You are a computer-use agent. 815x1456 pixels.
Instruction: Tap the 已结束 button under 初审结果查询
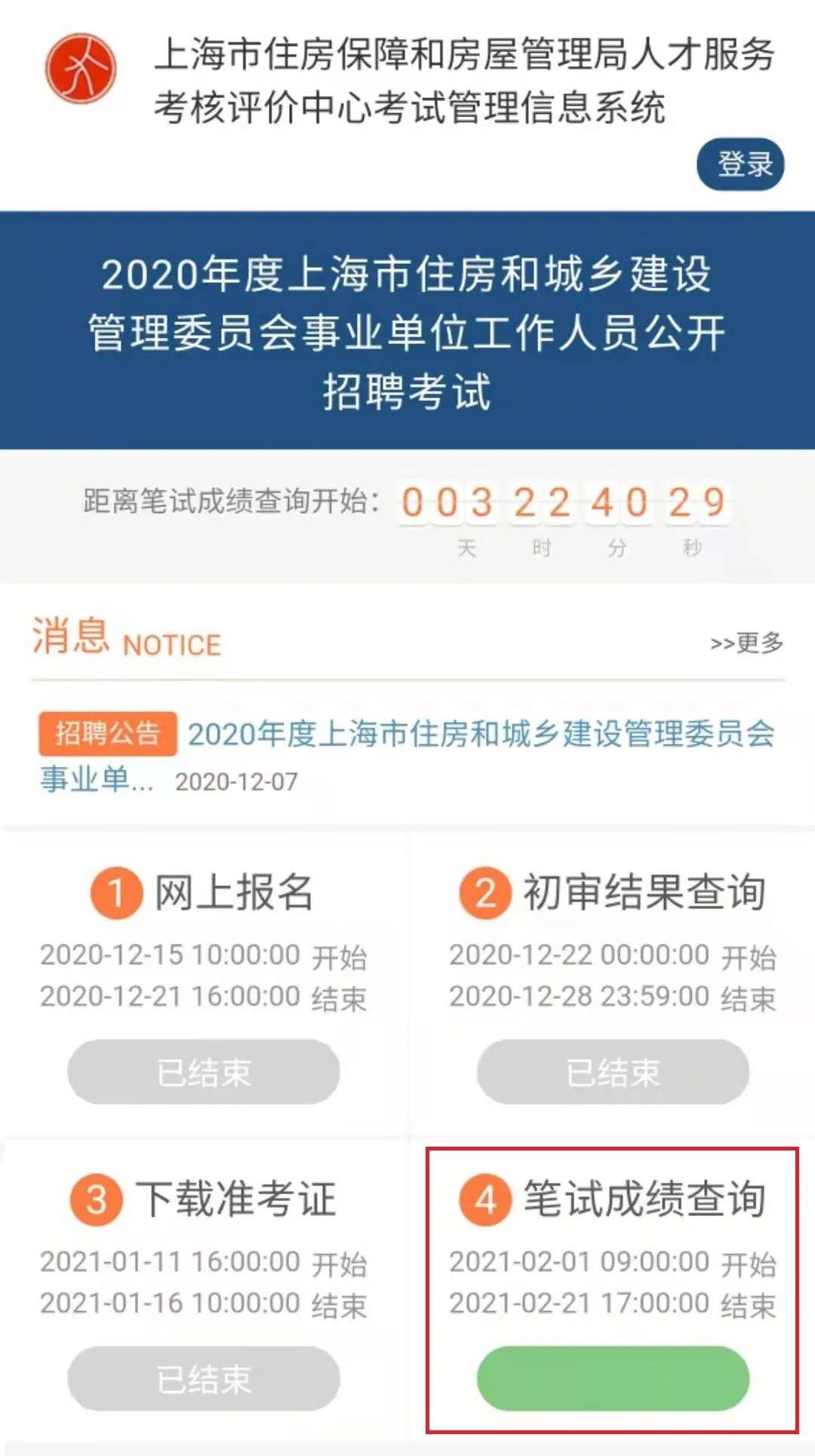click(613, 1072)
